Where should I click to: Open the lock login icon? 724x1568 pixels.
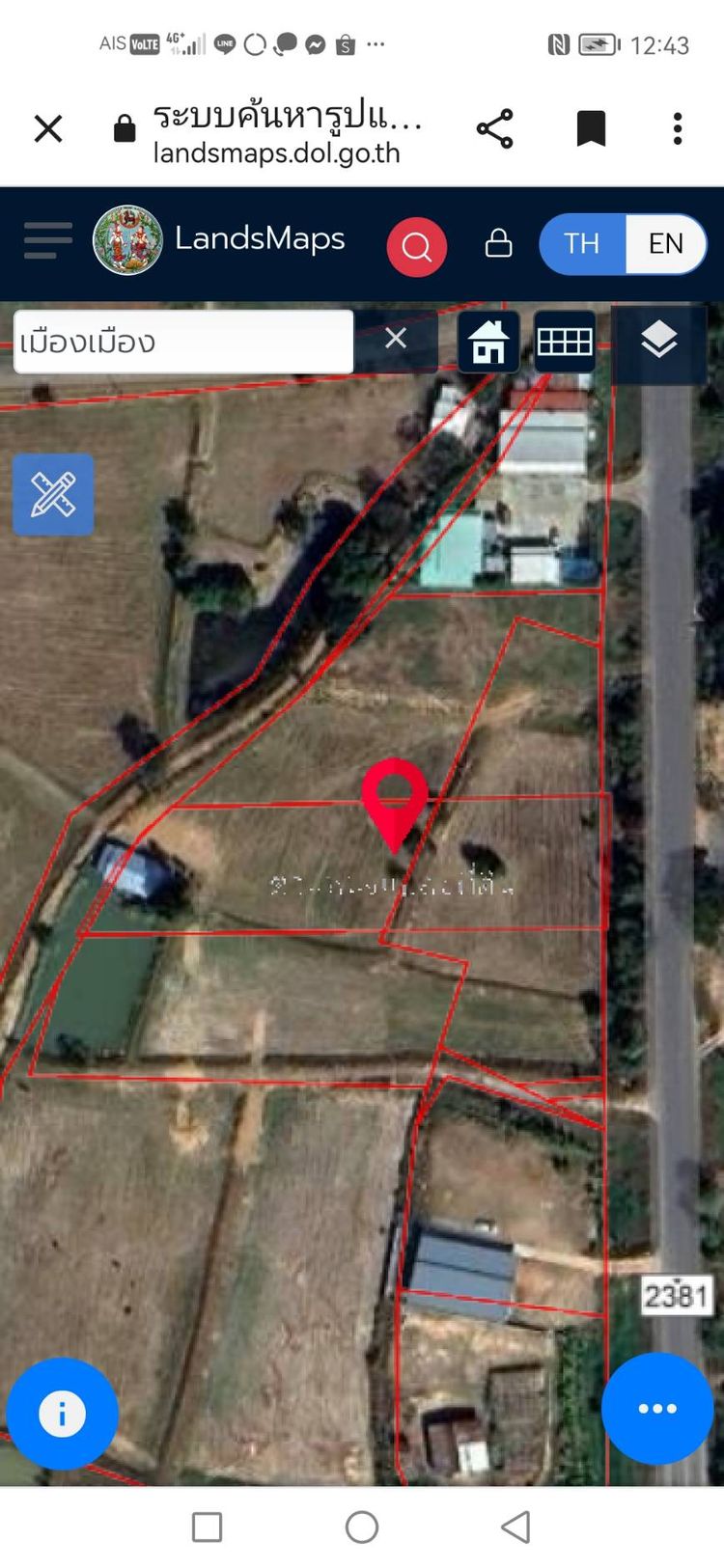[x=498, y=242]
